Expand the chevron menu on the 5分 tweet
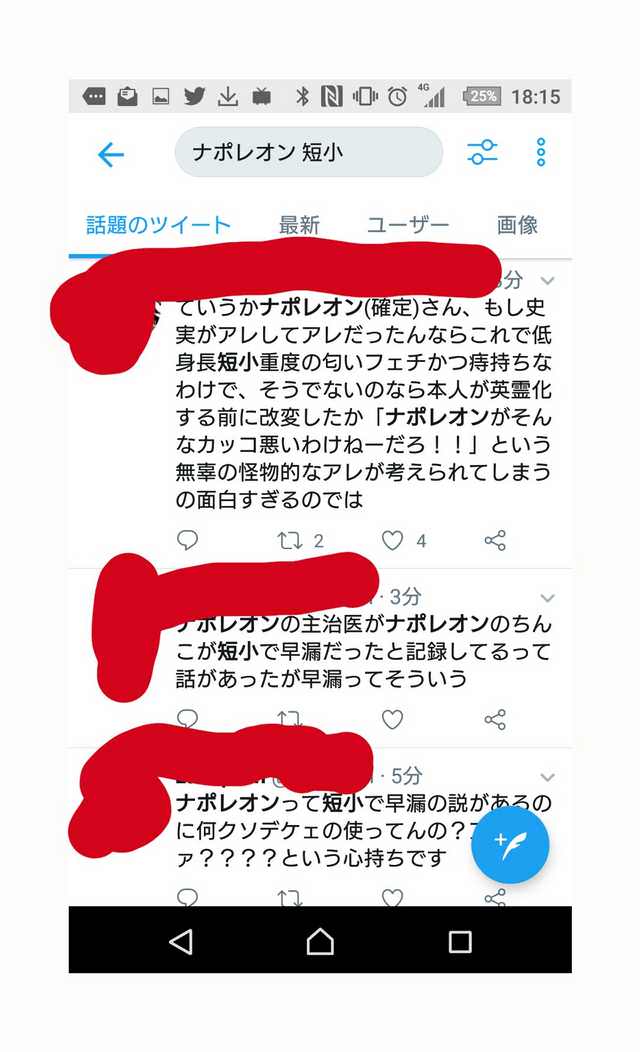The image size is (640, 1052). click(547, 777)
